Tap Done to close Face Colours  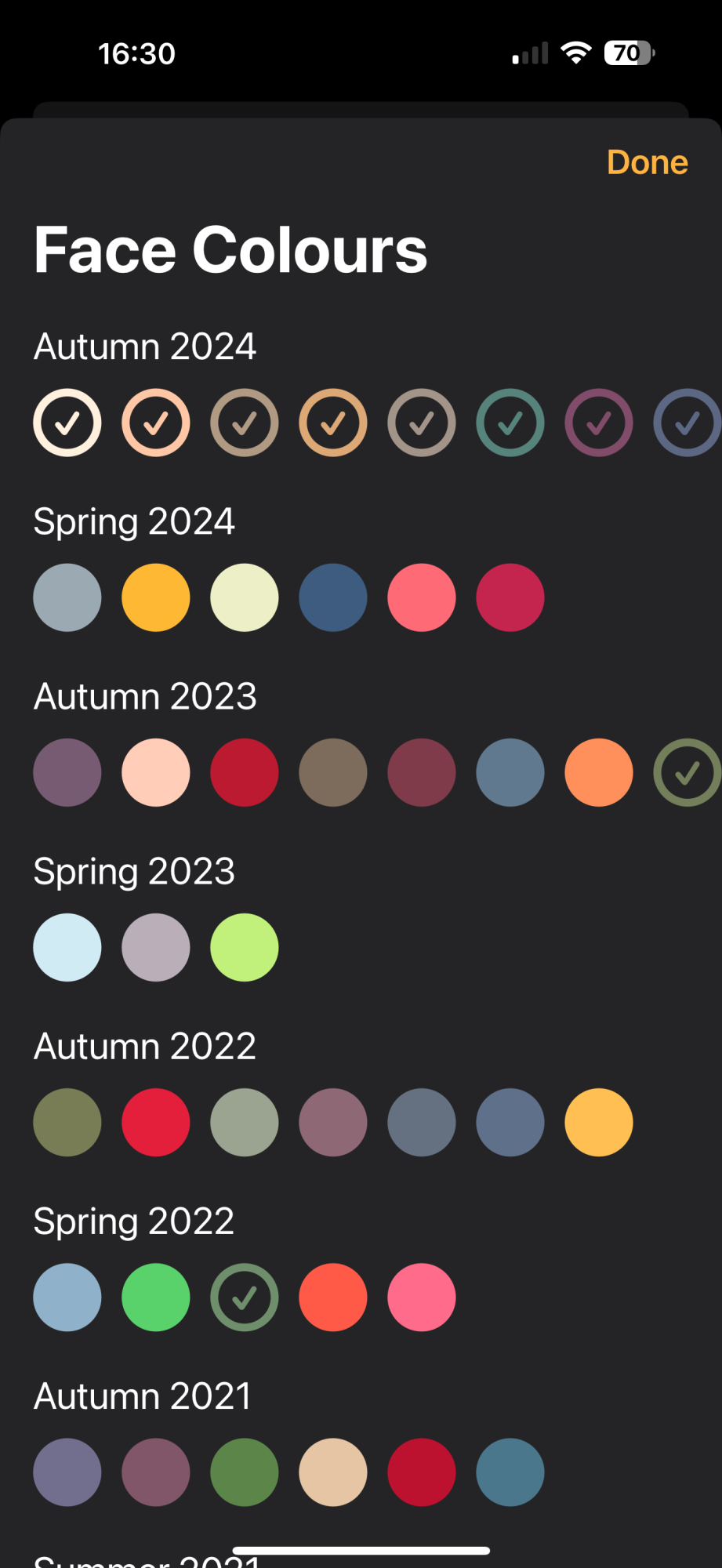(x=647, y=162)
